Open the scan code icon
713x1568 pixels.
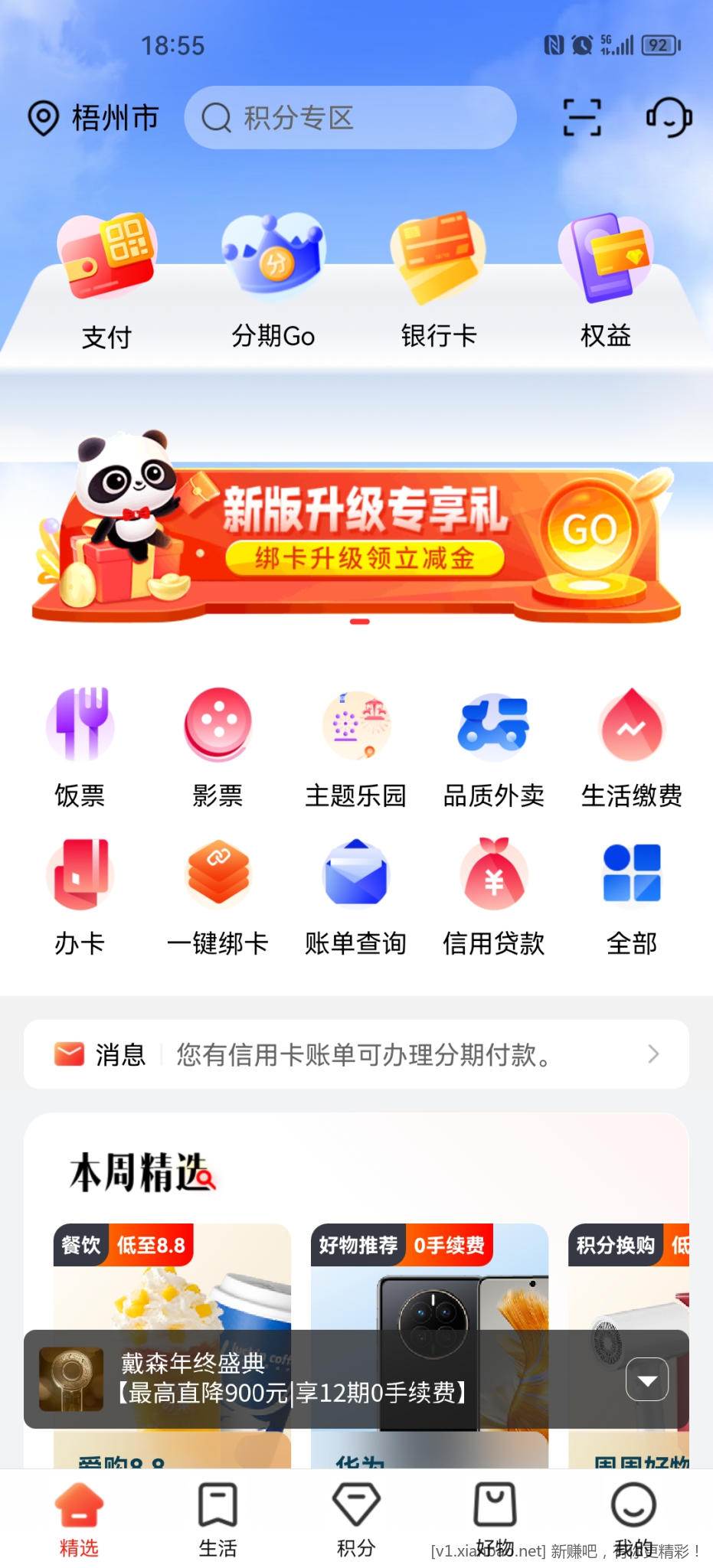(x=582, y=118)
